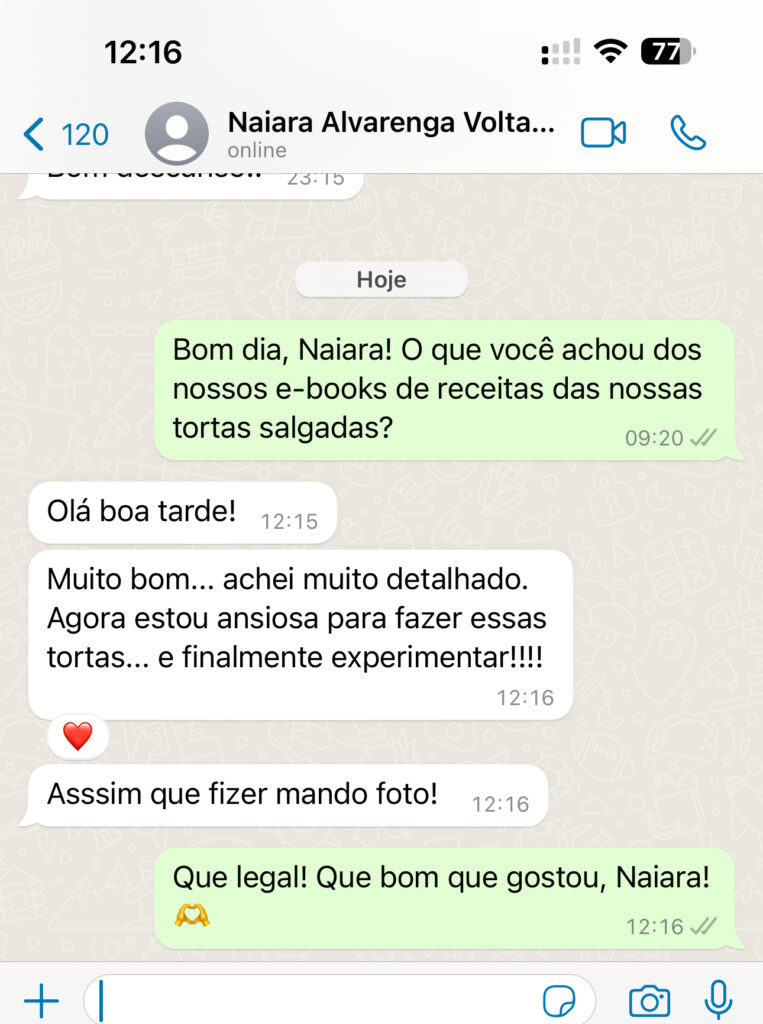This screenshot has height=1024, width=763.
Task: Focus the message text field
Action: [x=310, y=1000]
